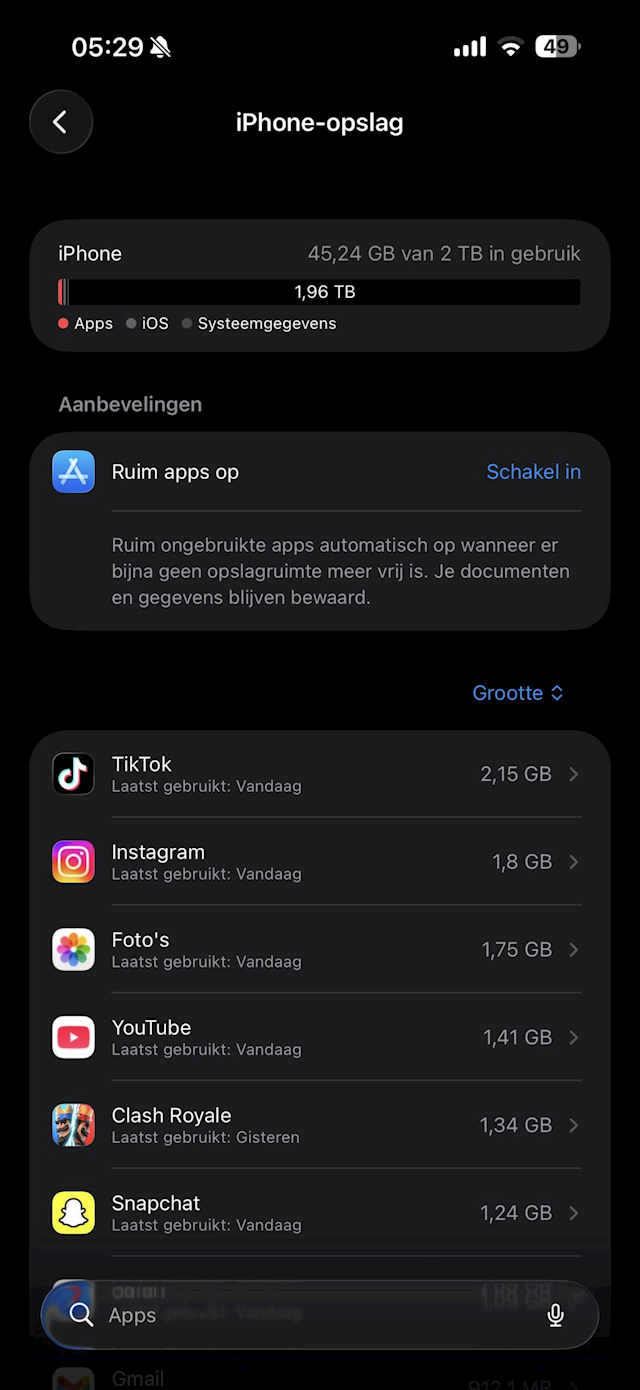Open the Grootte sort dropdown

tap(517, 693)
